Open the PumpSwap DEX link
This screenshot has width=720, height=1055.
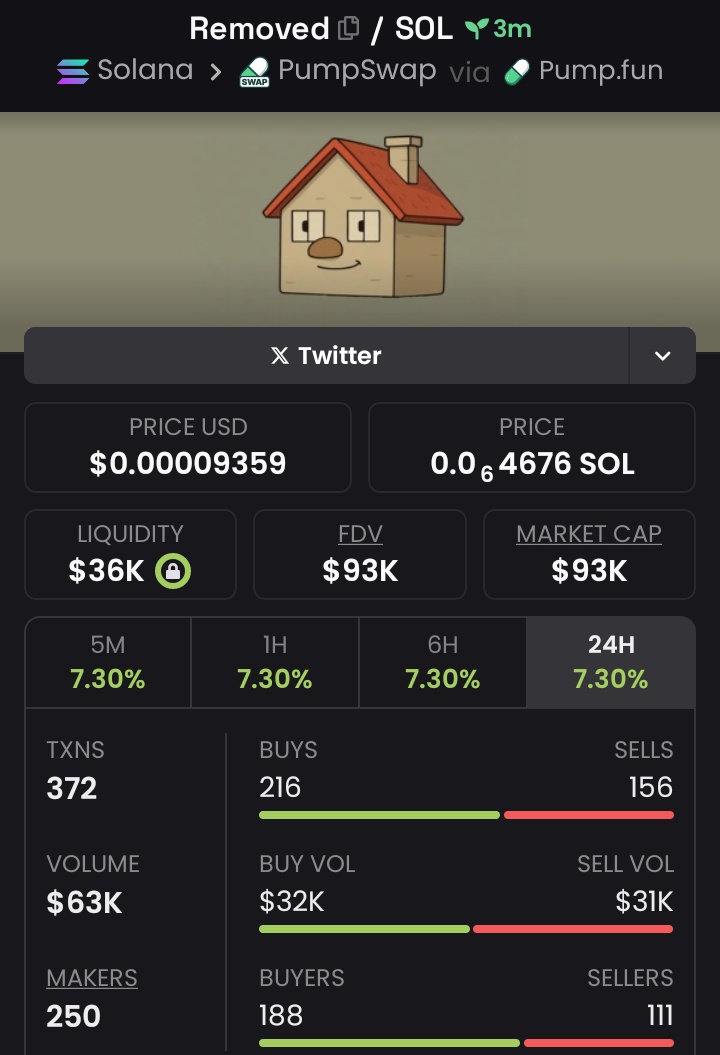click(337, 71)
